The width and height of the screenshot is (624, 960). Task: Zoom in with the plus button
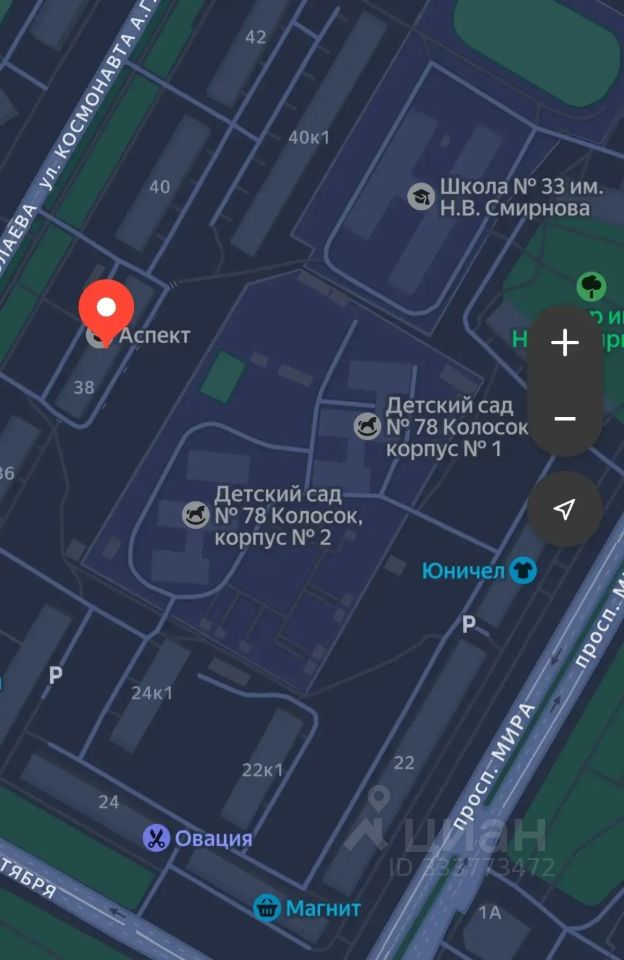(x=565, y=343)
